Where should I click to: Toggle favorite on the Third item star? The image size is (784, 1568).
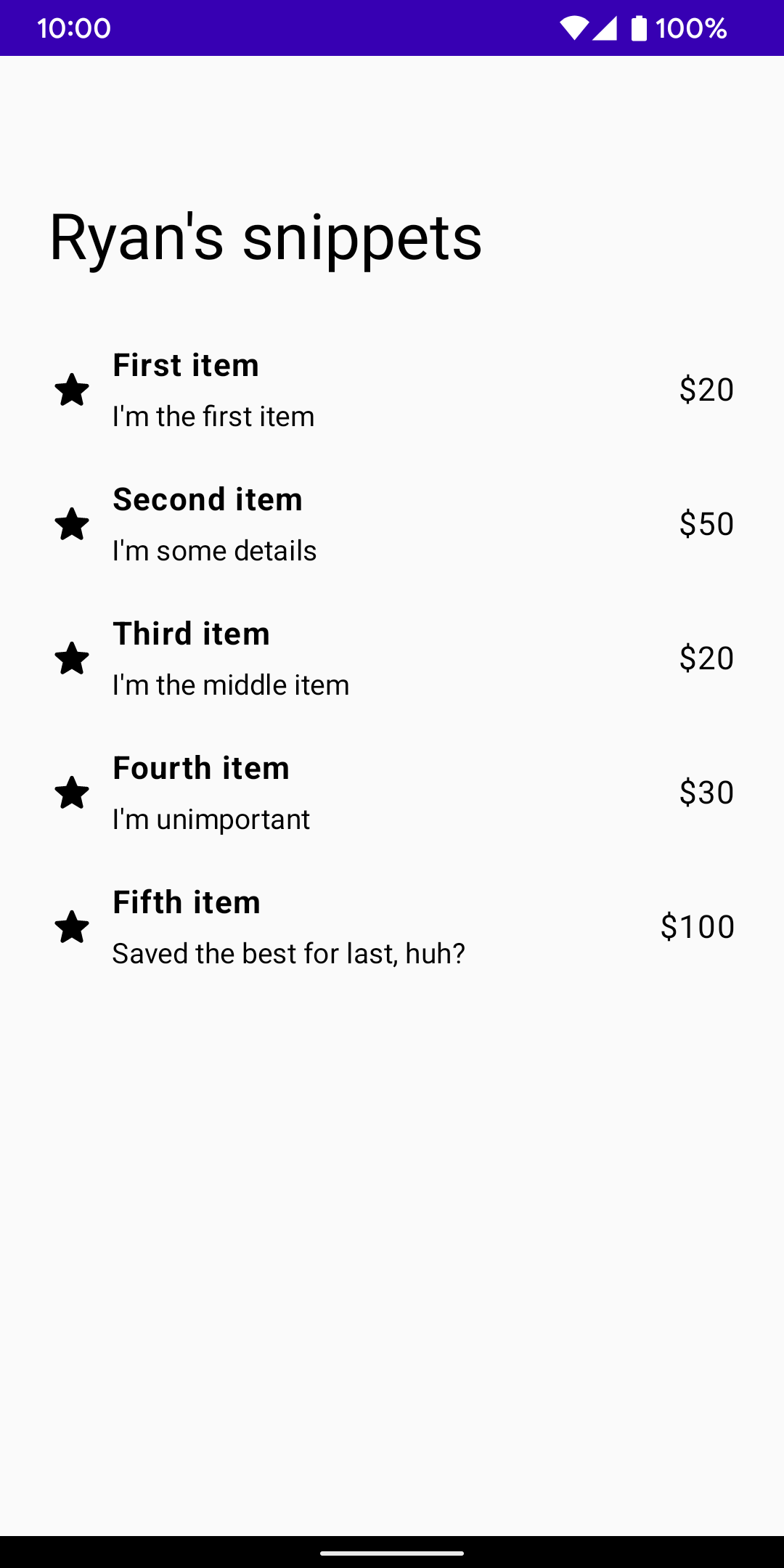tap(71, 658)
